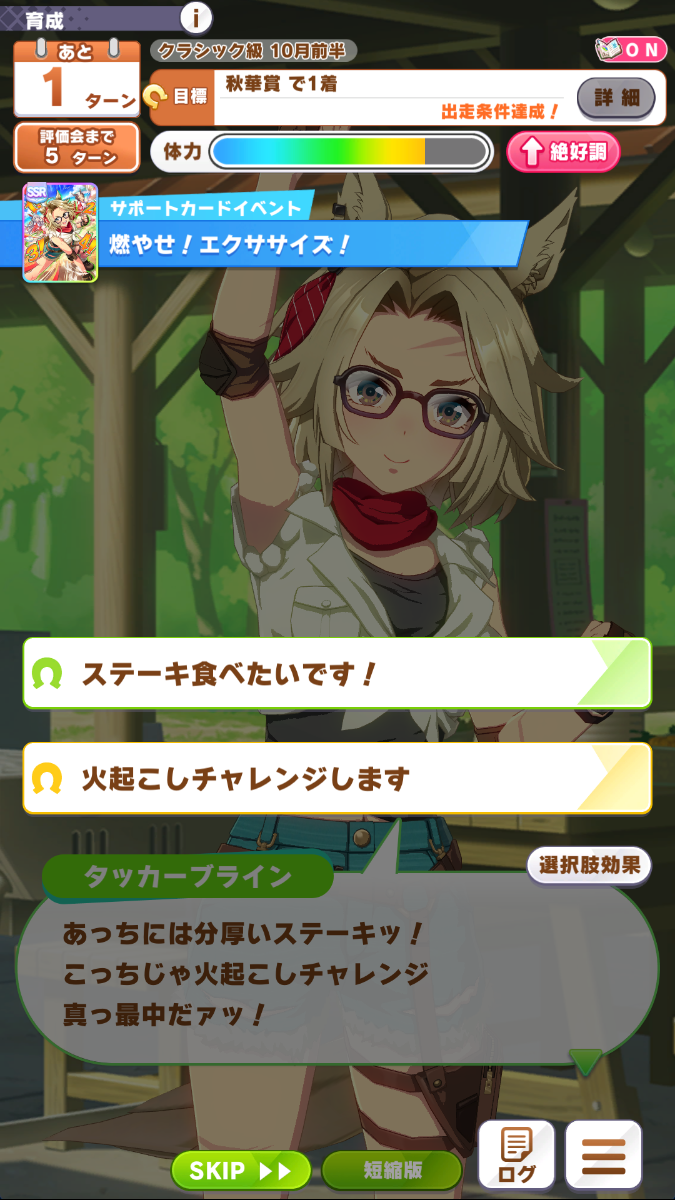Choose the option 火起こしチャレンジします
The width and height of the screenshot is (675, 1200).
(337, 777)
